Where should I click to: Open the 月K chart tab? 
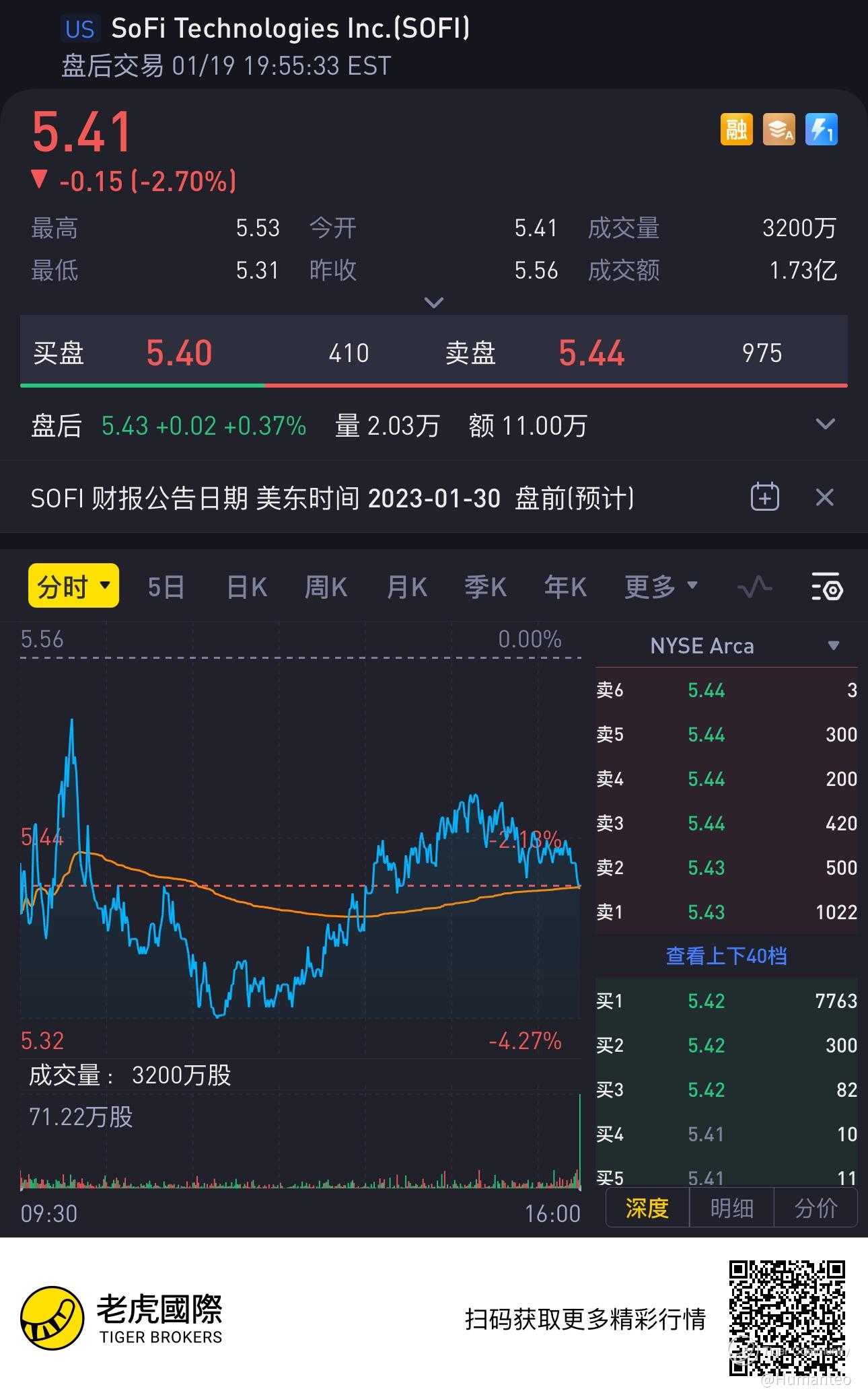(406, 587)
